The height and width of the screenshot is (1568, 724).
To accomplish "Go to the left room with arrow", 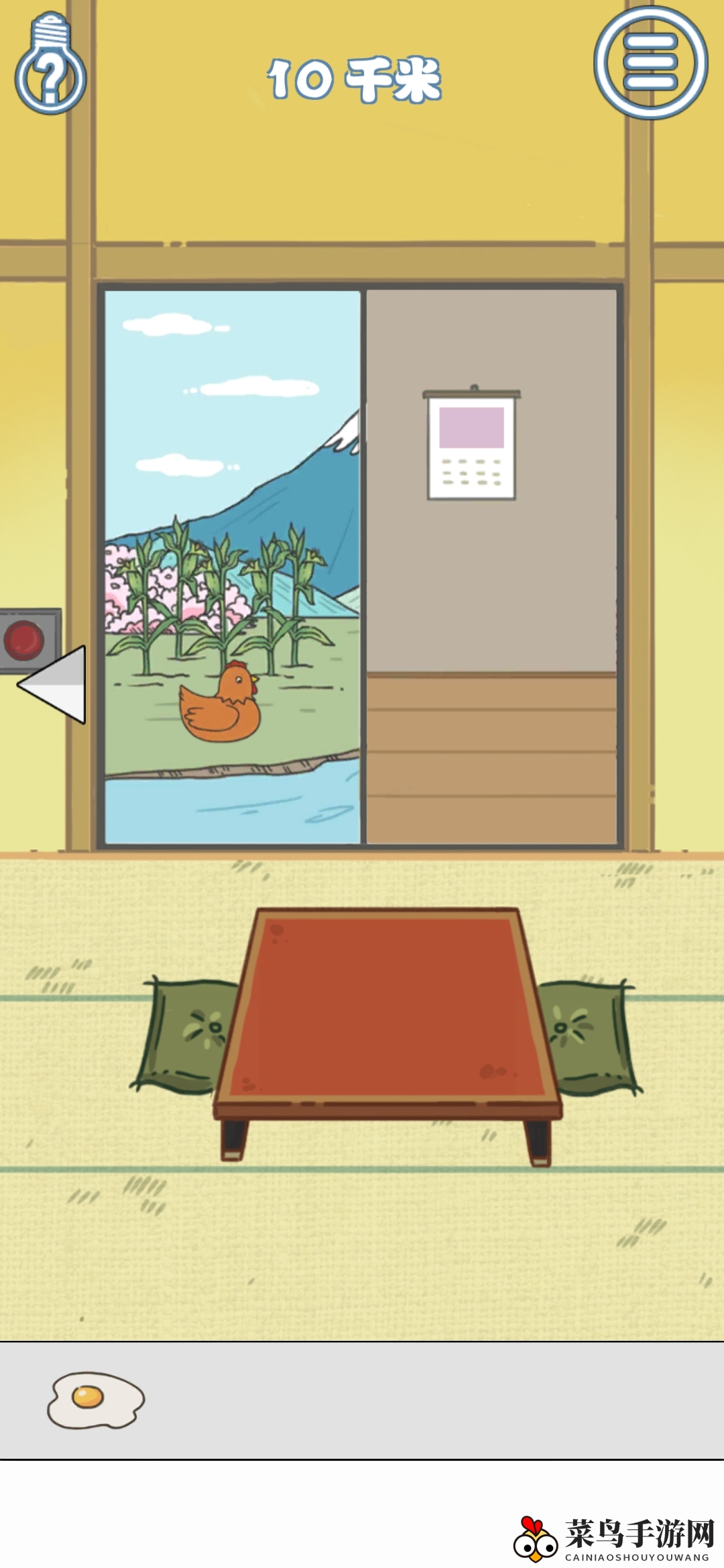I will coord(55,684).
